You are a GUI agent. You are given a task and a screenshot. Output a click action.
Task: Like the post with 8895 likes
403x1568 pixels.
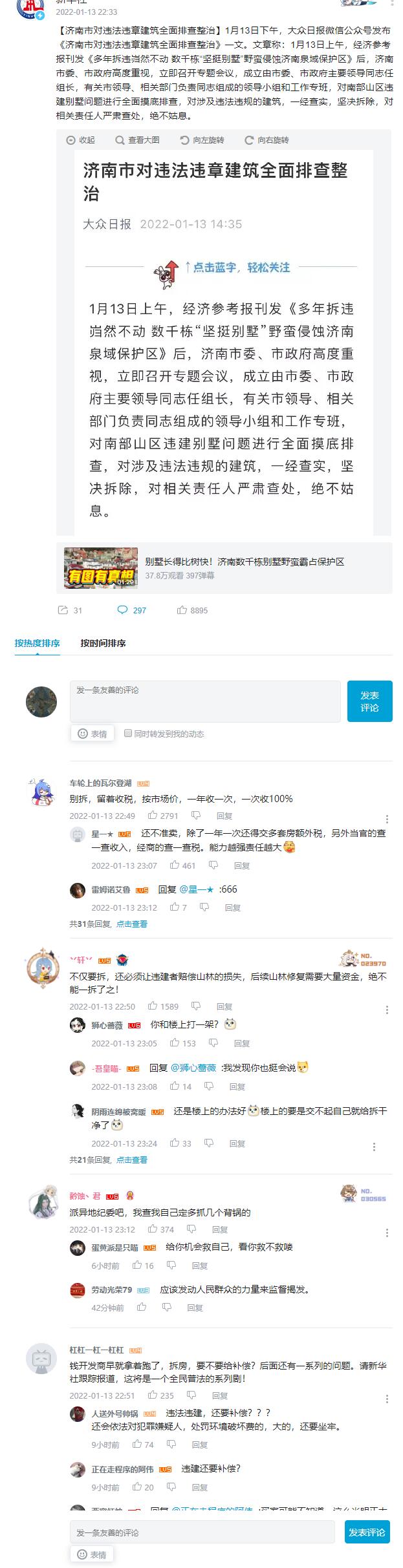pyautogui.click(x=192, y=610)
